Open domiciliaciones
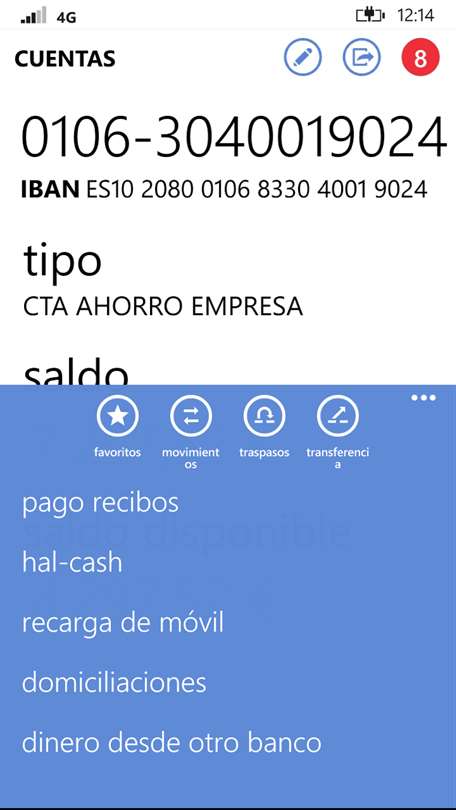The height and width of the screenshot is (810, 456). click(114, 682)
